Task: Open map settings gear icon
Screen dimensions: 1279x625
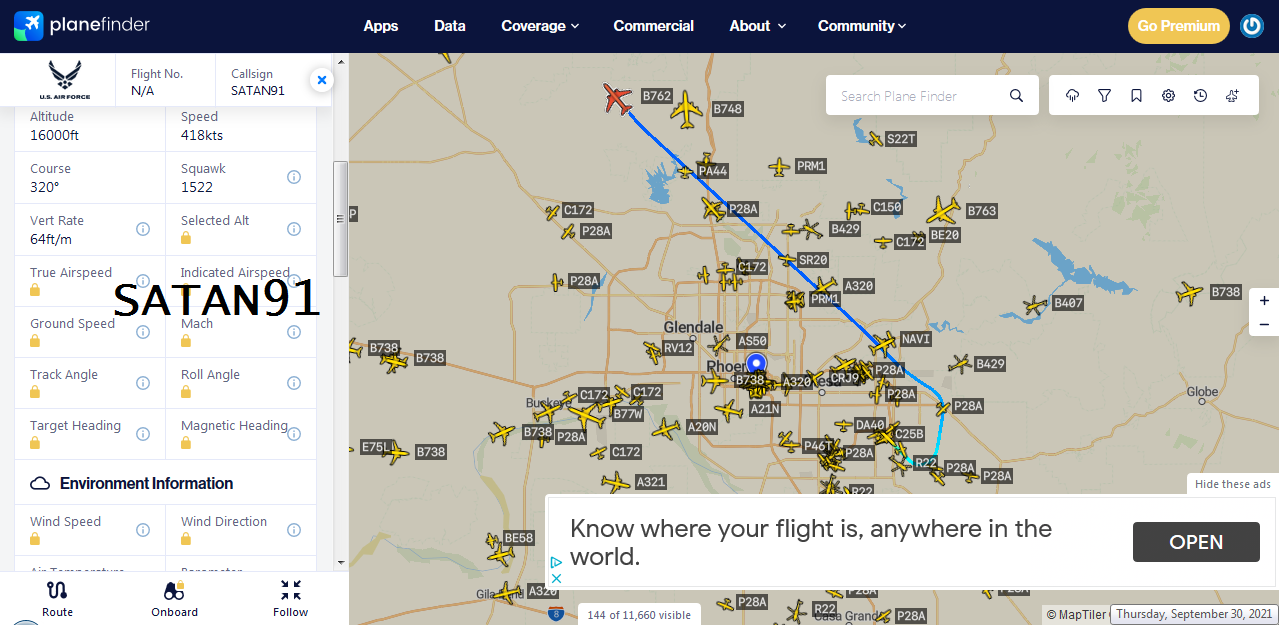Action: [1168, 96]
